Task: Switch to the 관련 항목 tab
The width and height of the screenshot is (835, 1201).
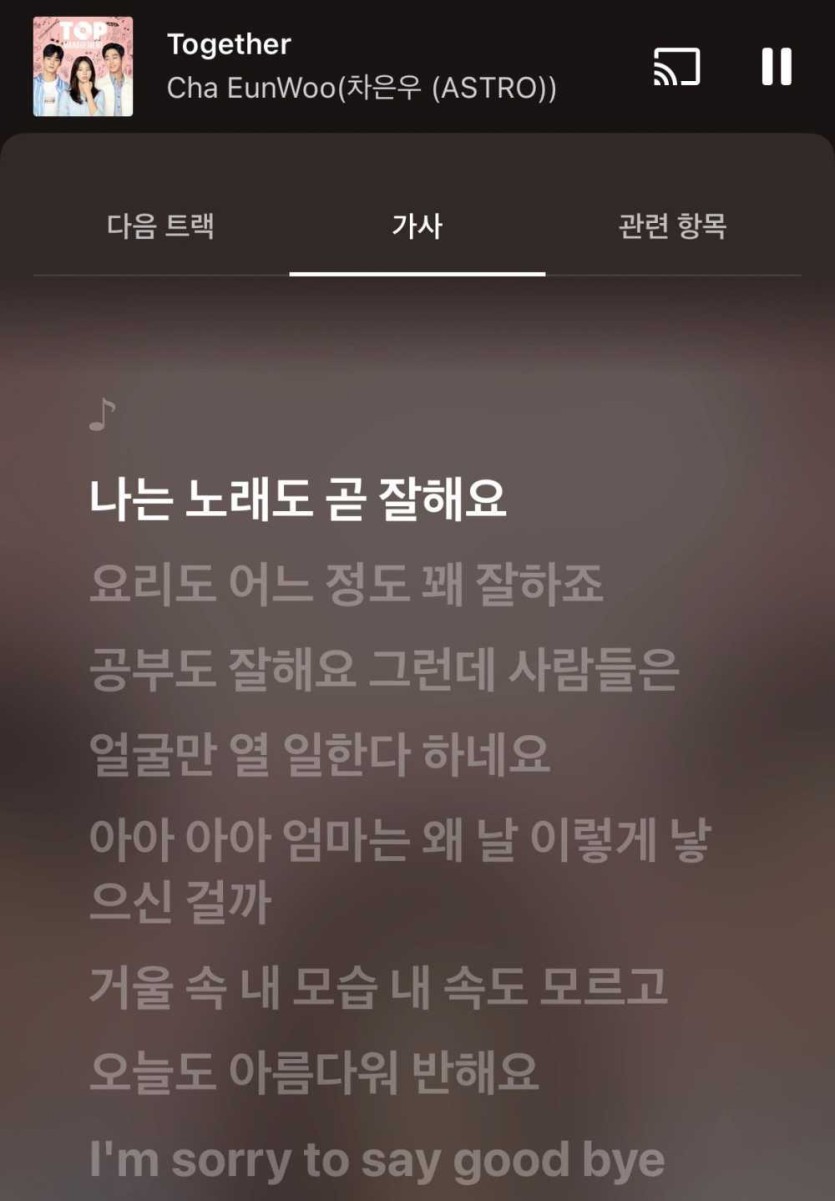Action: [672, 226]
